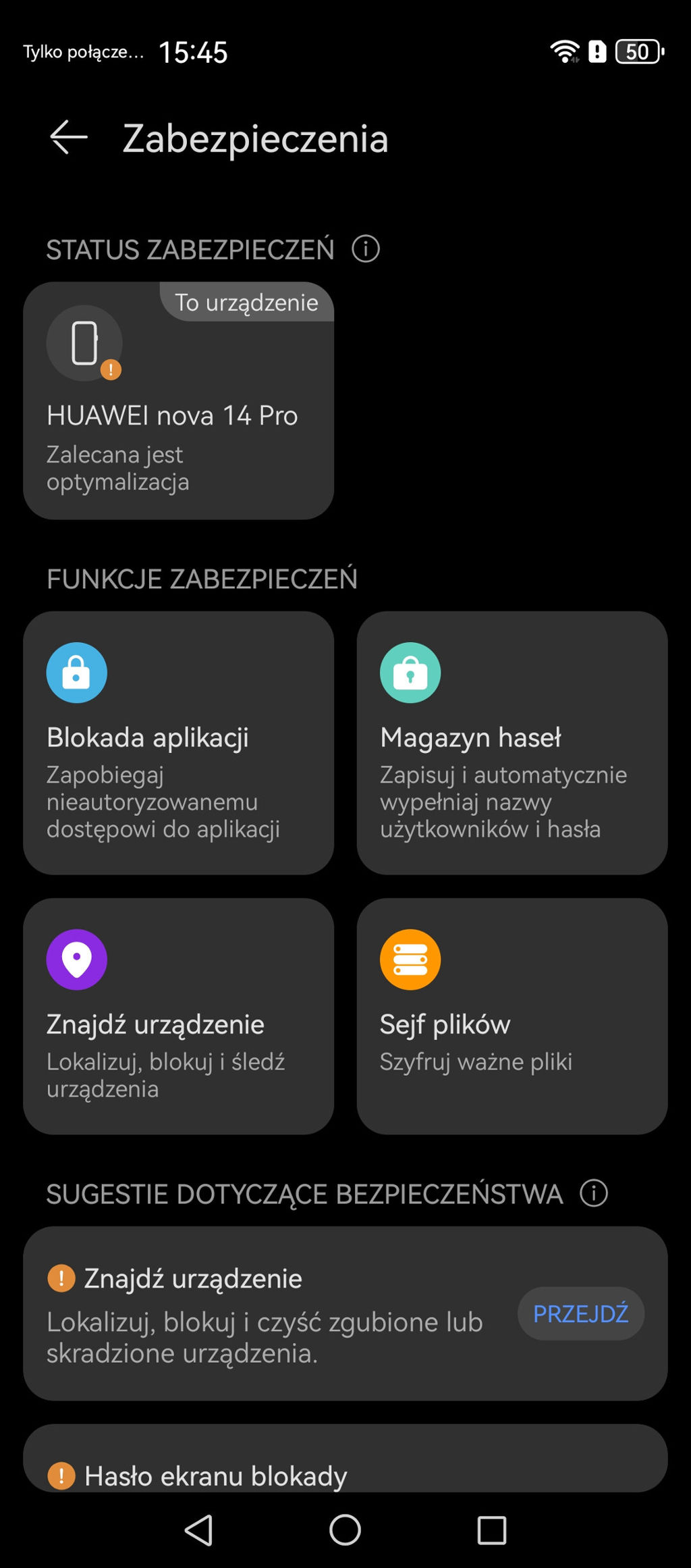691x1568 pixels.
Task: Open the Znajdź urządzenie feature card
Action: pyautogui.click(x=178, y=1015)
